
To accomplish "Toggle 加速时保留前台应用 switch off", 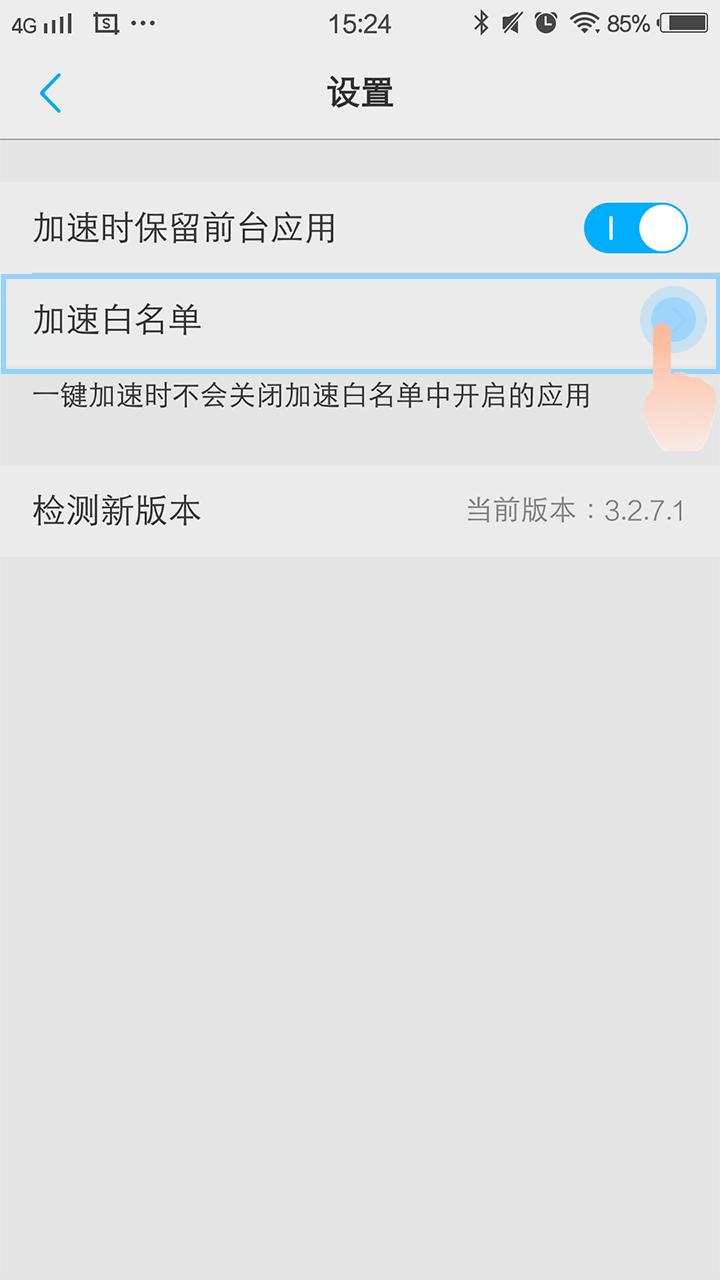I will tap(635, 229).
